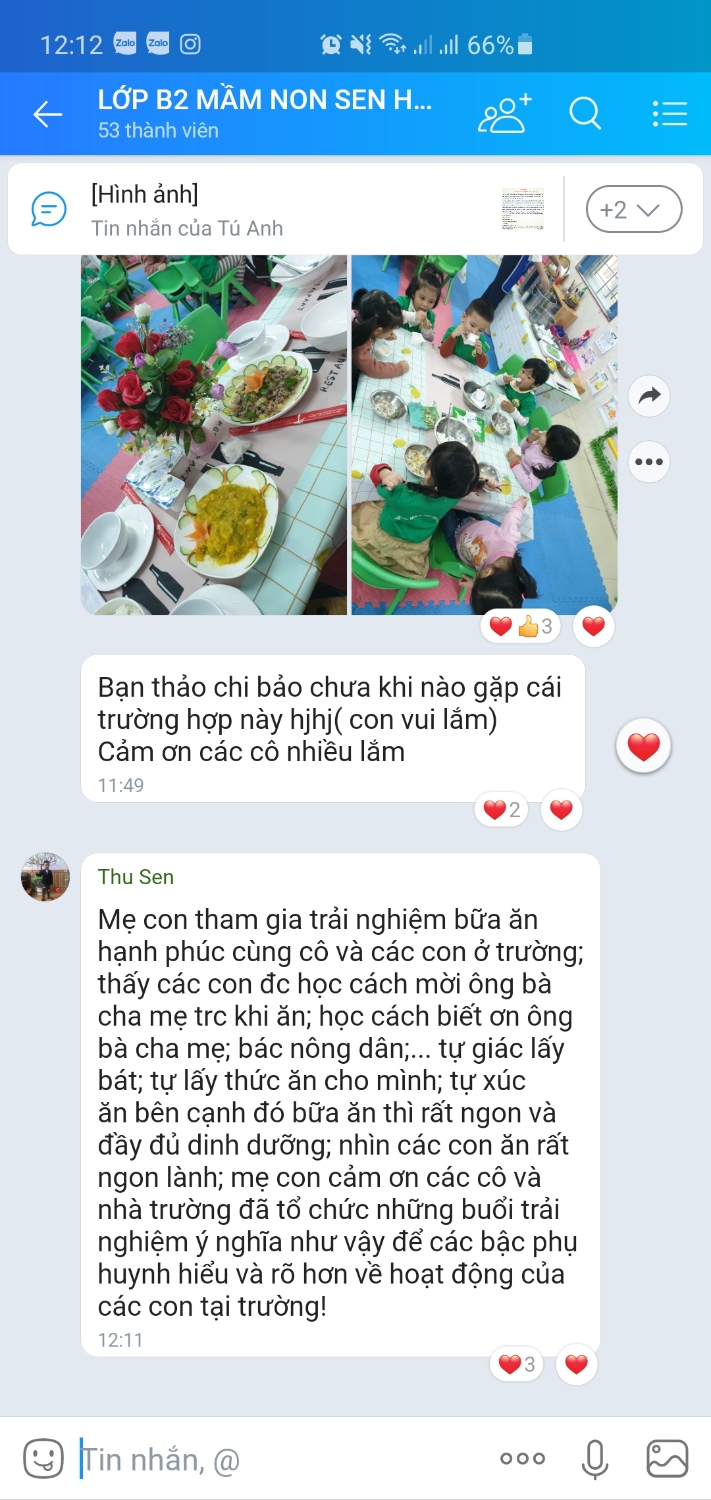
Task: Open the sticker and emoji picker
Action: click(x=43, y=1459)
